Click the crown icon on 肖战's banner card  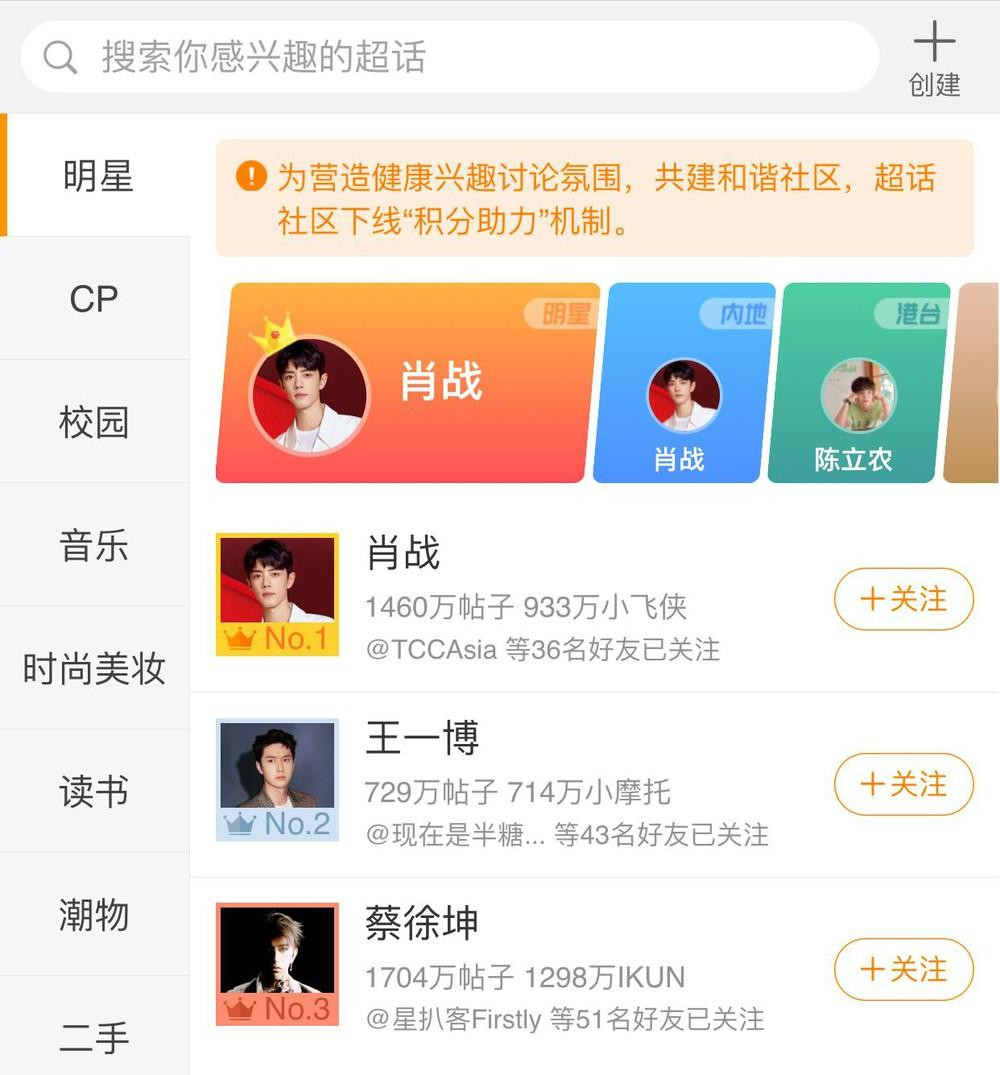[x=280, y=324]
